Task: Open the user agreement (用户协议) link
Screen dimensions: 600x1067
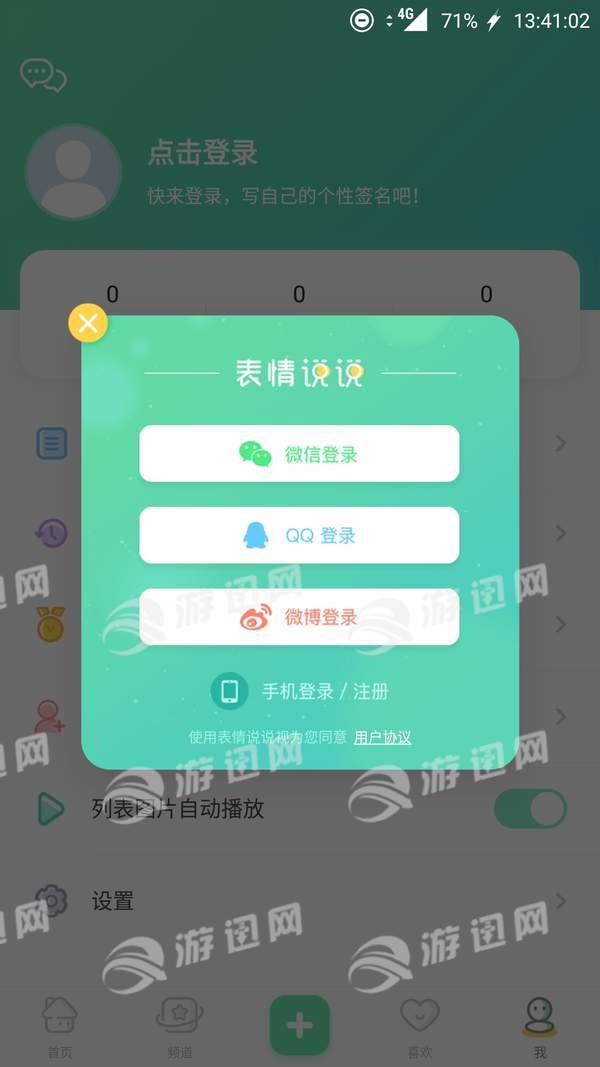Action: pyautogui.click(x=382, y=738)
